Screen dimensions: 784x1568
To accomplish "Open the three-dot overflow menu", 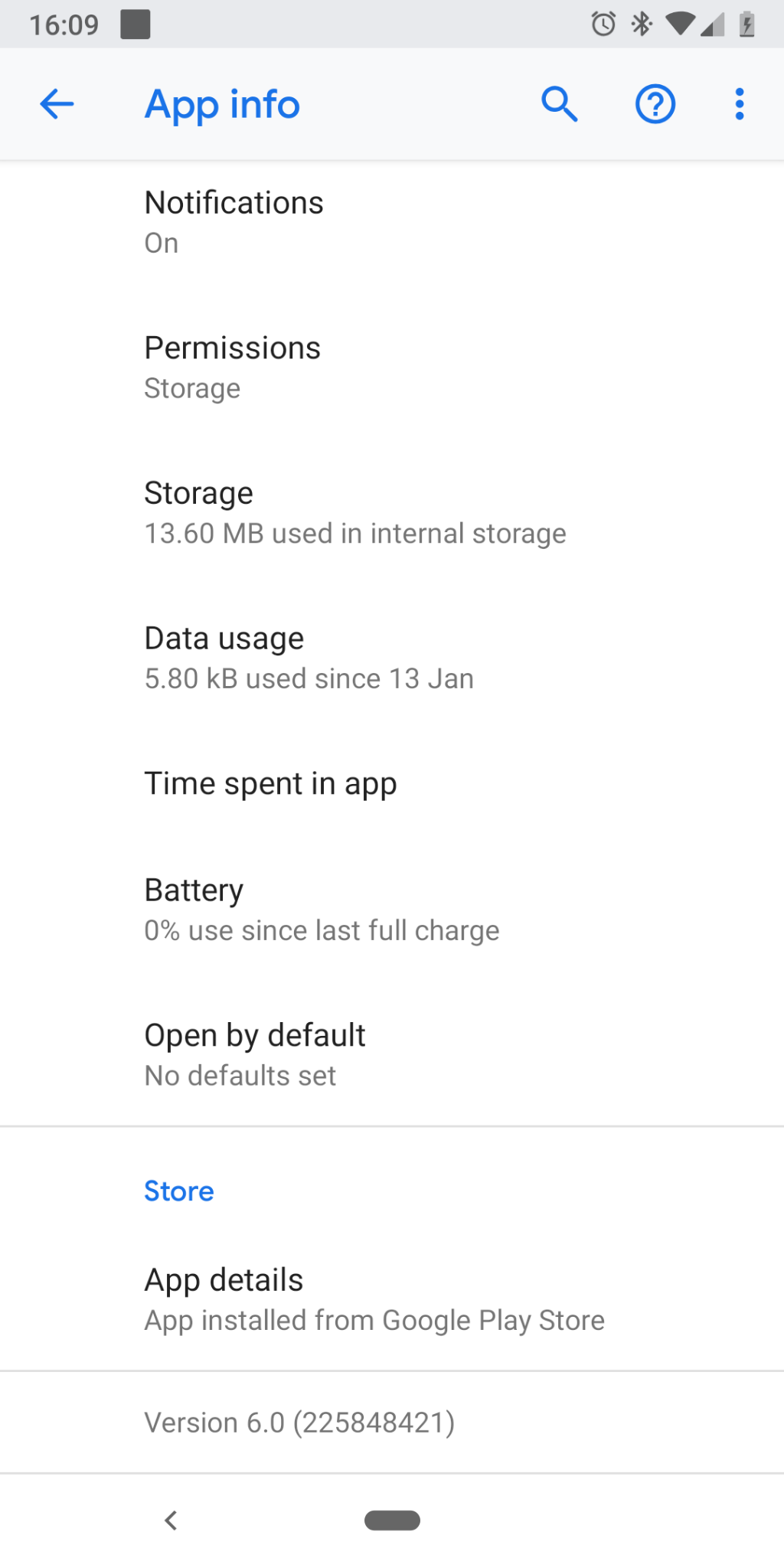I will [x=738, y=104].
